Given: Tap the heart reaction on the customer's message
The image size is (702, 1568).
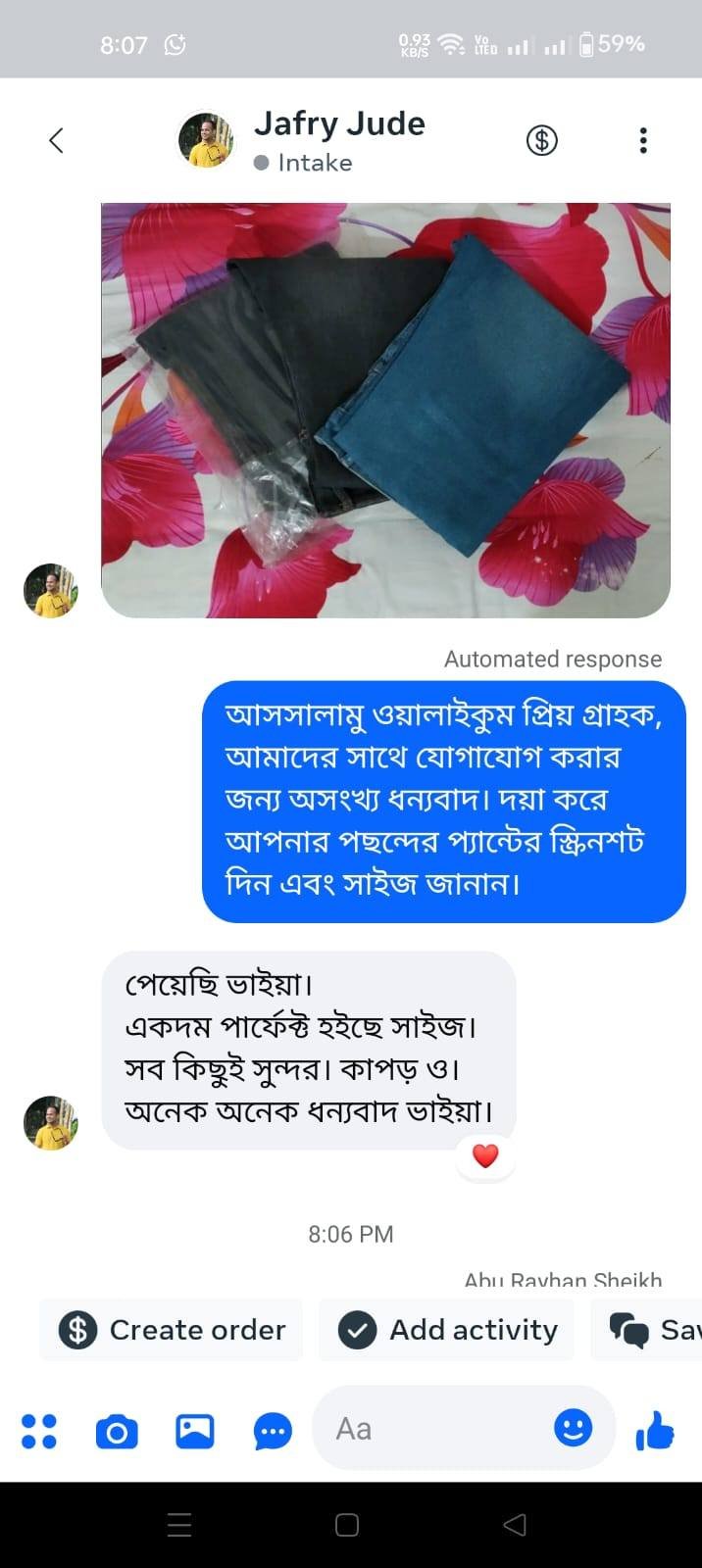Looking at the screenshot, I should pyautogui.click(x=485, y=1156).
